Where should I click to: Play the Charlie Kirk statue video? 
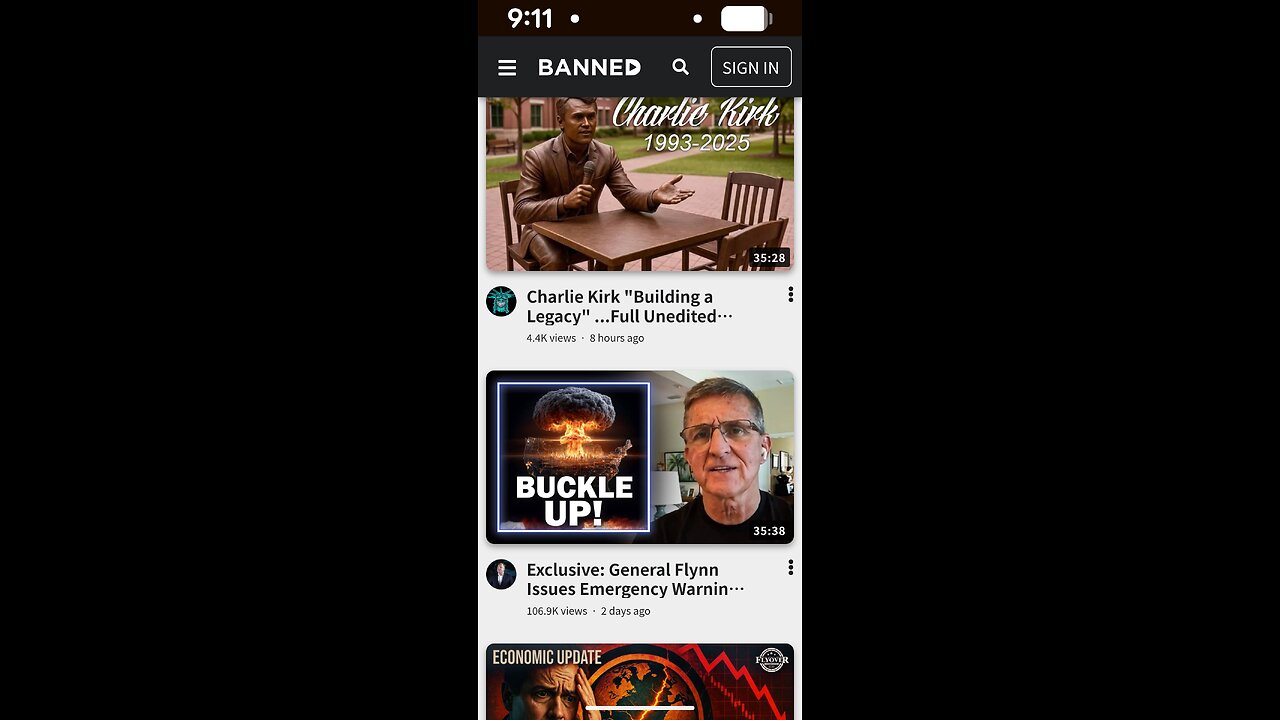[640, 184]
